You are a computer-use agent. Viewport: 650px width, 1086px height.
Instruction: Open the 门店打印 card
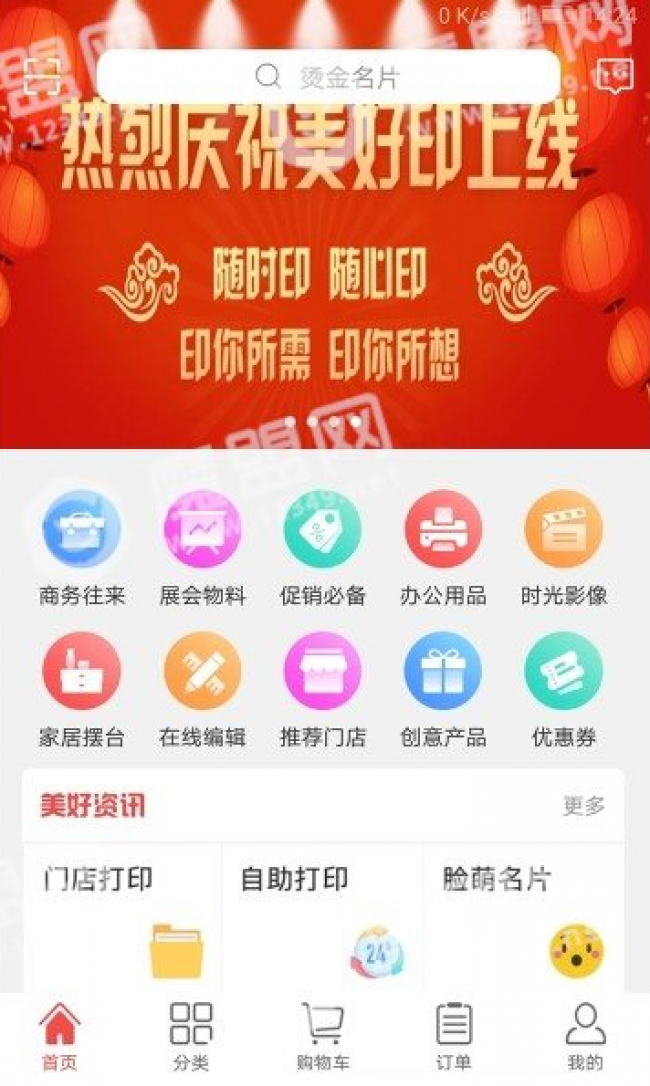pyautogui.click(x=122, y=918)
